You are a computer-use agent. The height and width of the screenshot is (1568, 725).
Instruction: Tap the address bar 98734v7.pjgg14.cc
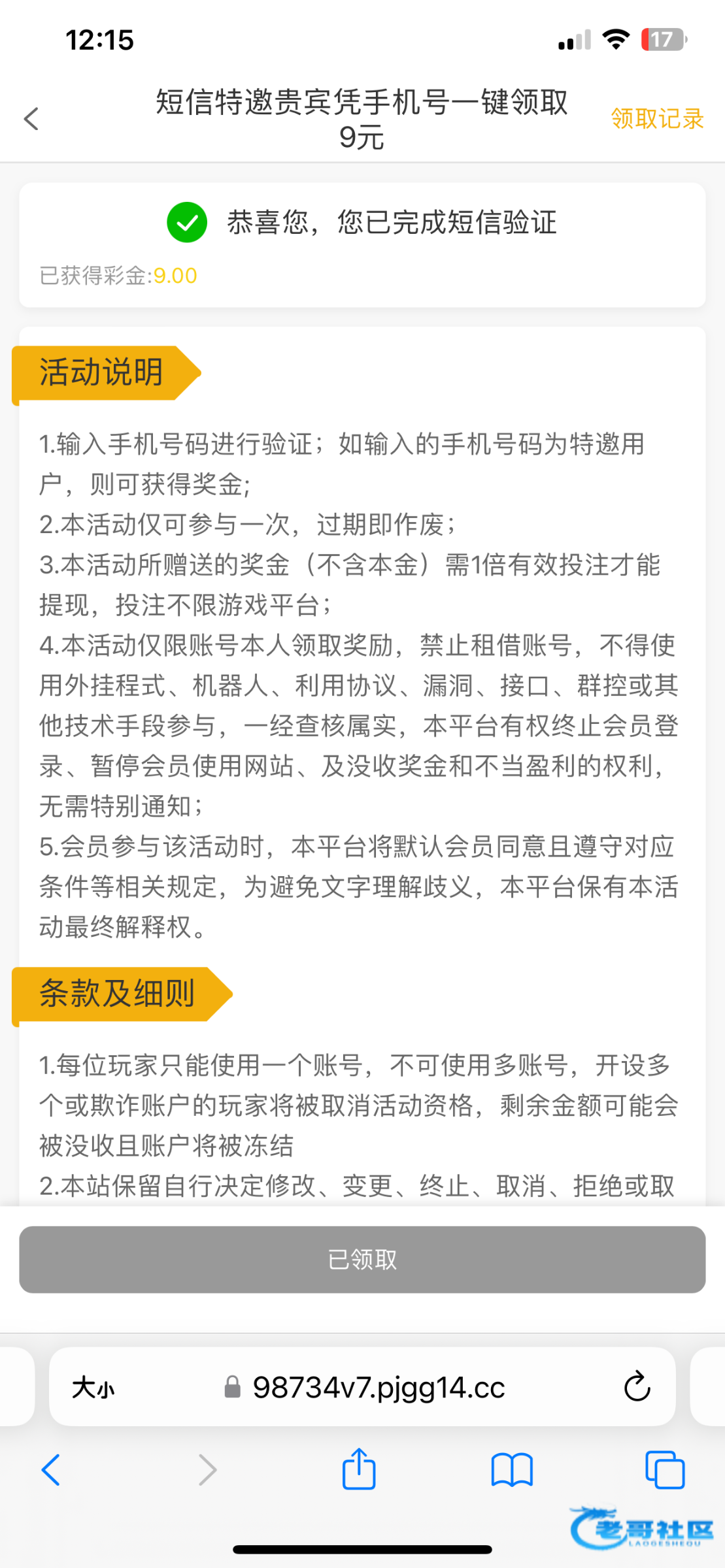378,1387
